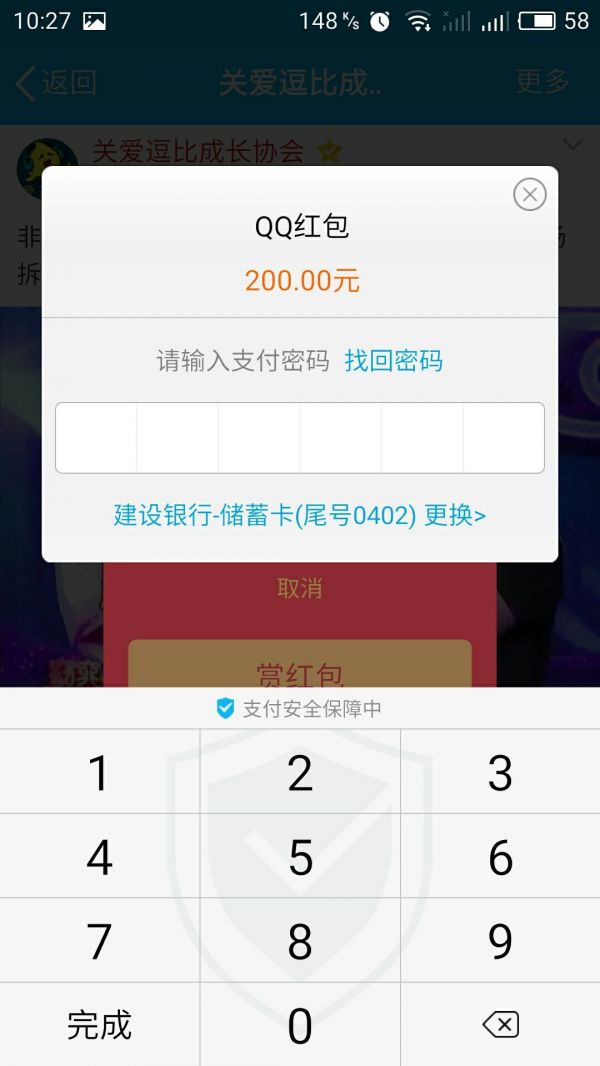This screenshot has width=600, height=1066.
Task: Enter digit 4 on the keypad
Action: (99, 857)
